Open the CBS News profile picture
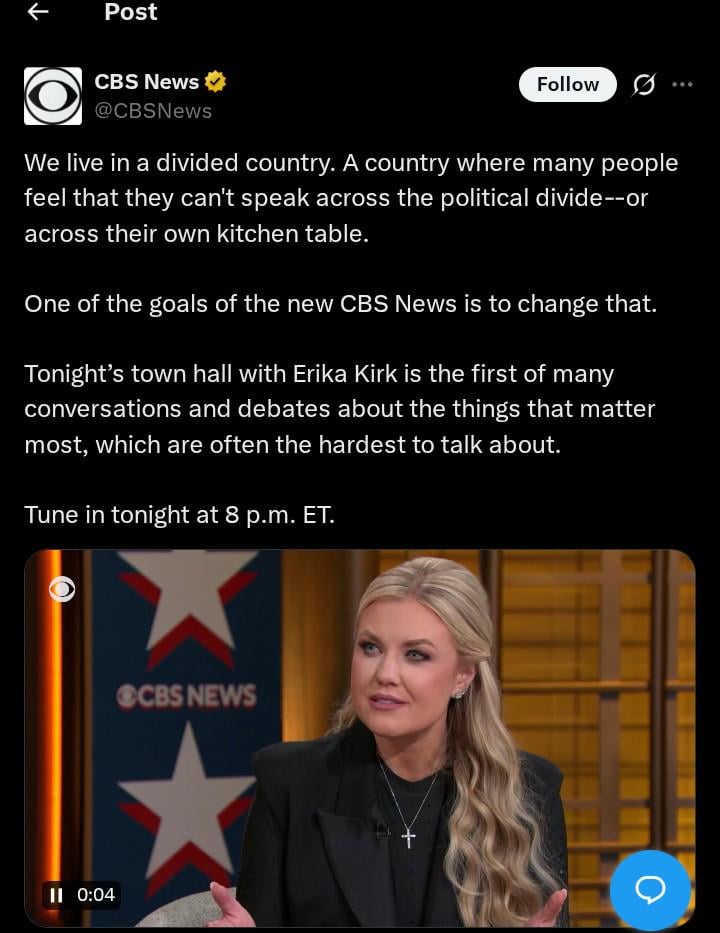Image resolution: width=720 pixels, height=933 pixels. pos(52,96)
